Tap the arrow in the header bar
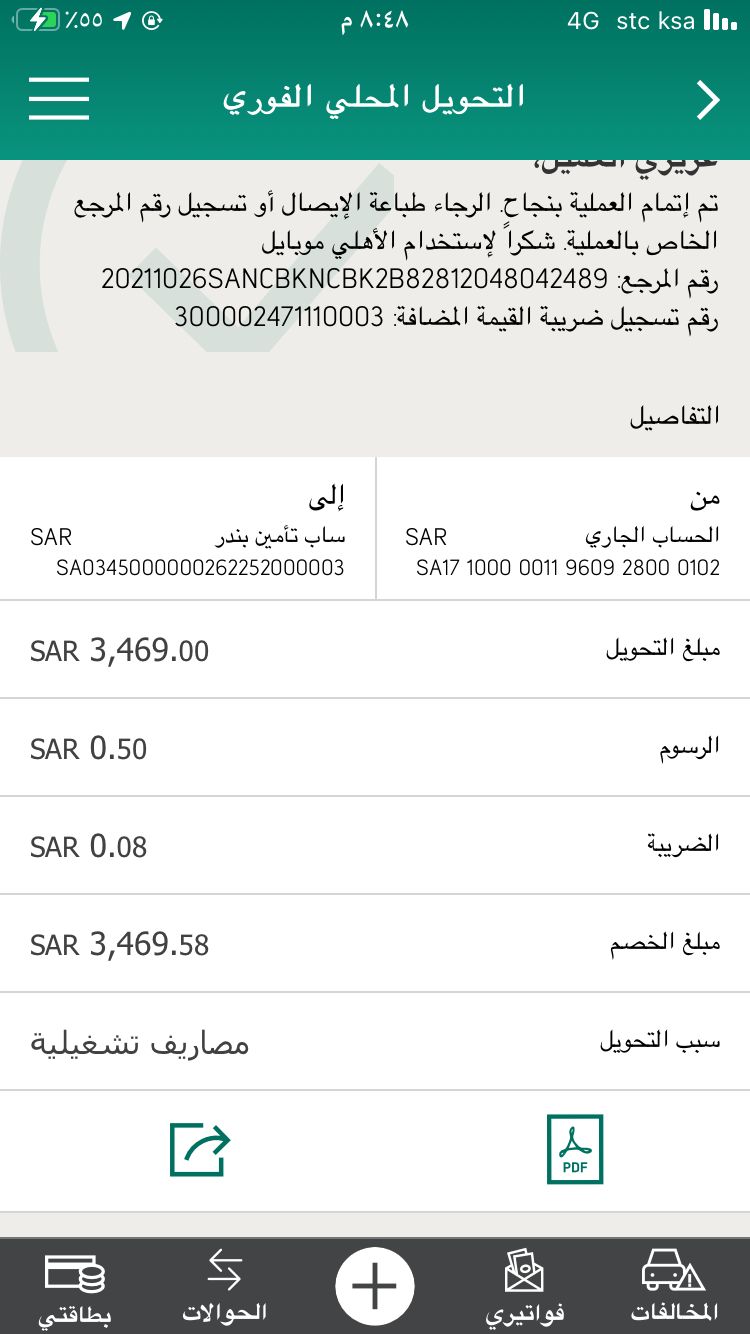Image resolution: width=750 pixels, height=1334 pixels. coord(708,100)
